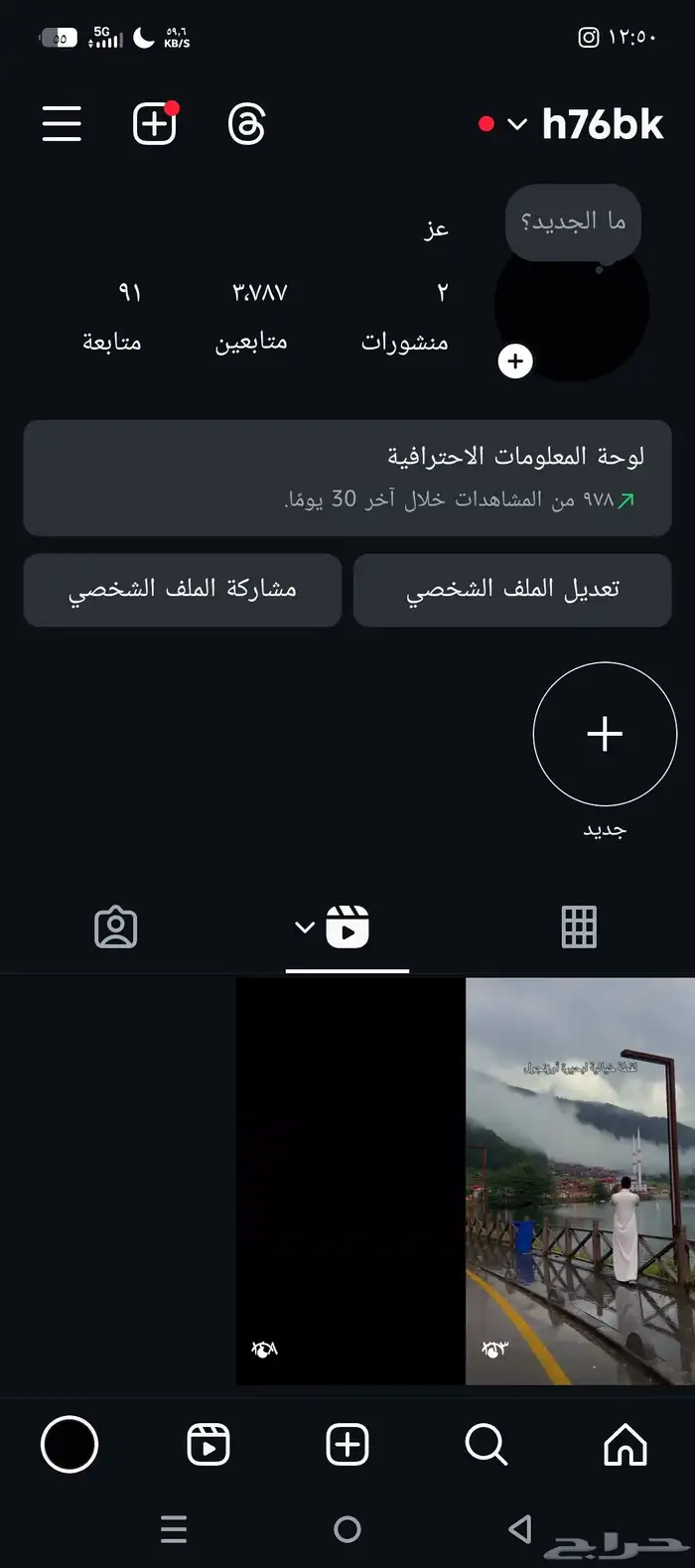View the متابعين followers list
Viewport: 695px width, 1568px height.
point(252,318)
